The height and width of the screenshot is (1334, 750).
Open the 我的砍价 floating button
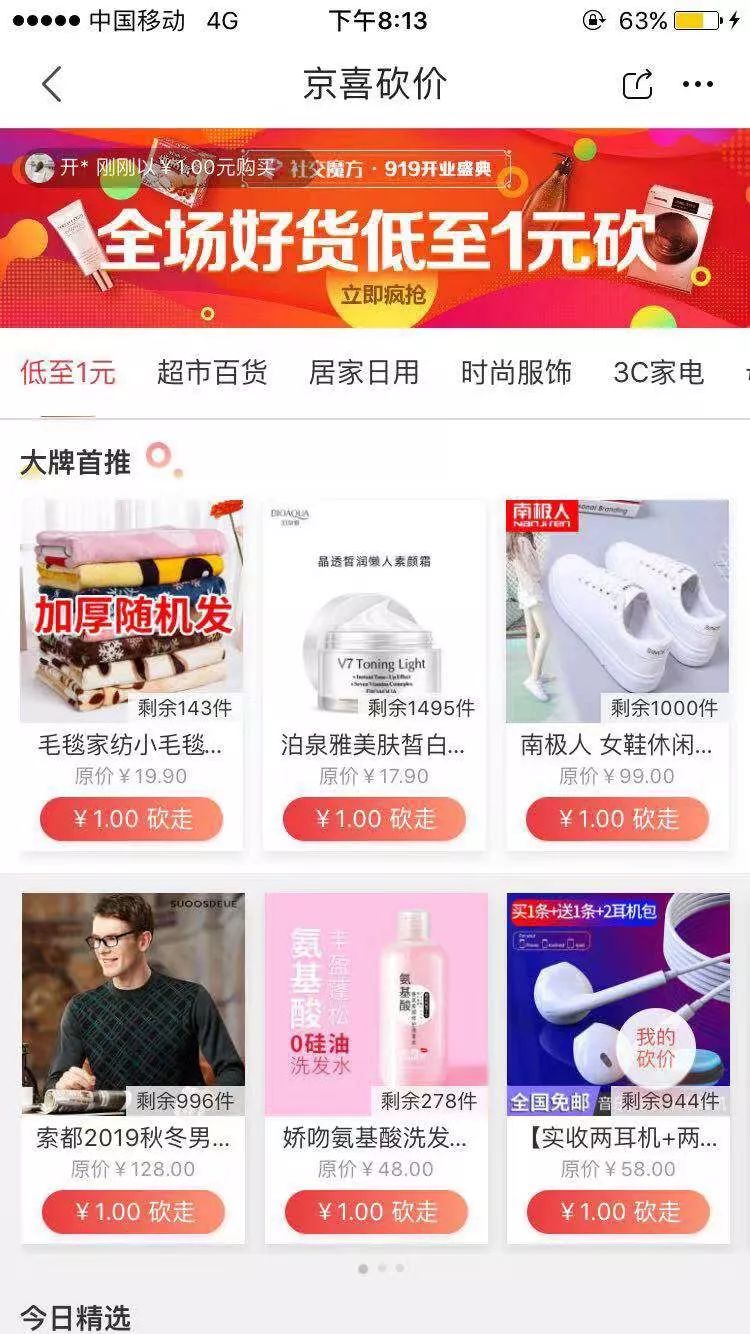click(x=656, y=1048)
